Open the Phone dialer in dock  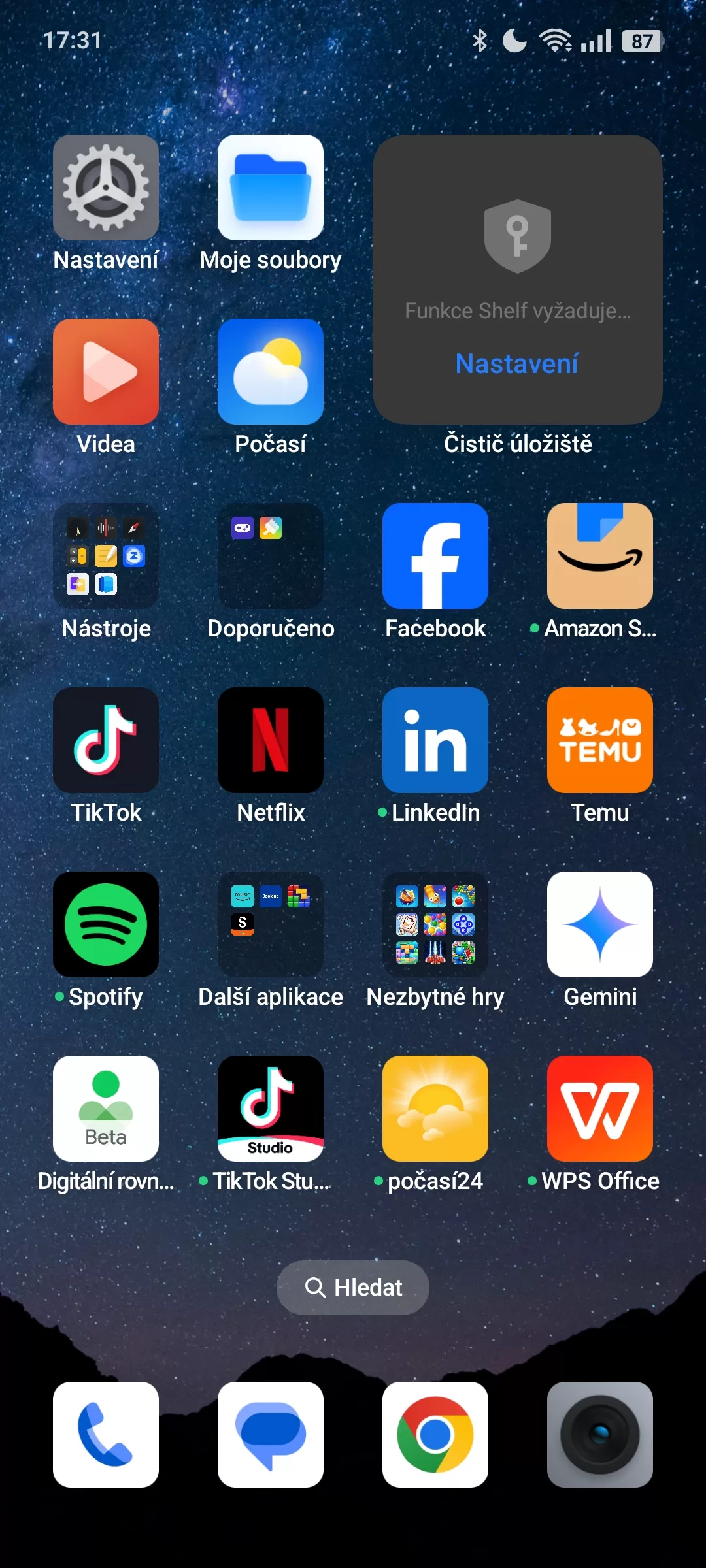point(106,1435)
